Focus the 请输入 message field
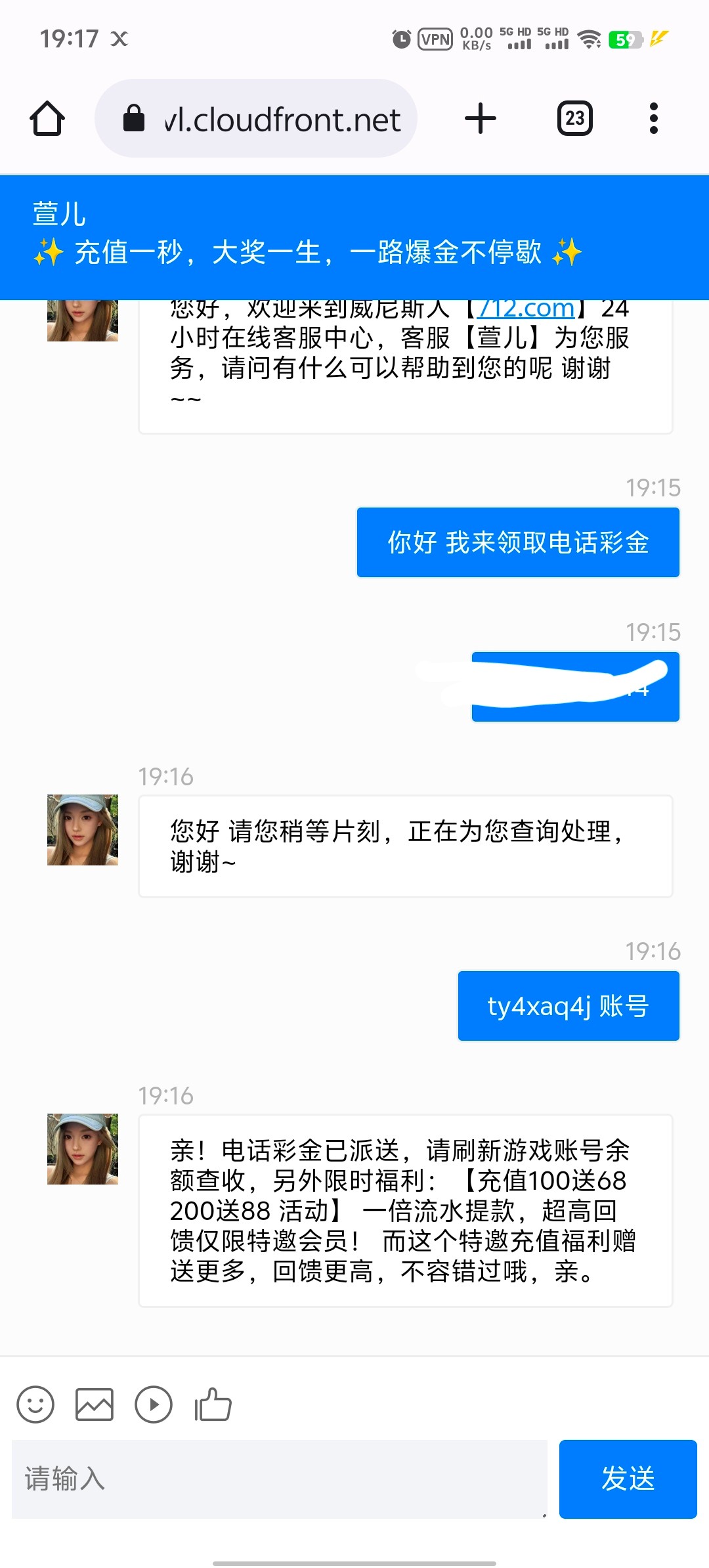This screenshot has width=709, height=1568. (x=279, y=1479)
